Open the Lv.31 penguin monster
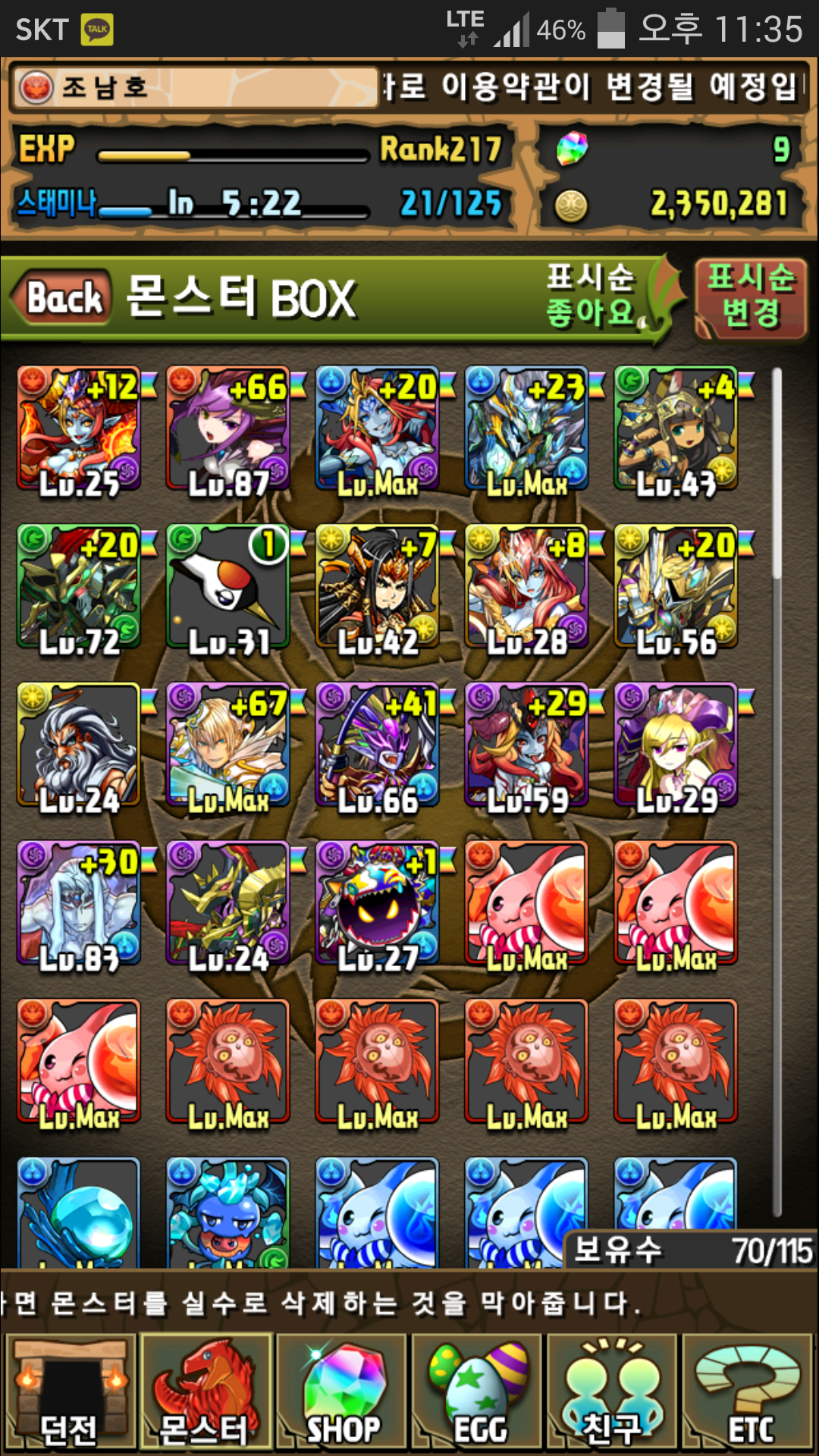This screenshot has height=1456, width=819. tap(228, 588)
